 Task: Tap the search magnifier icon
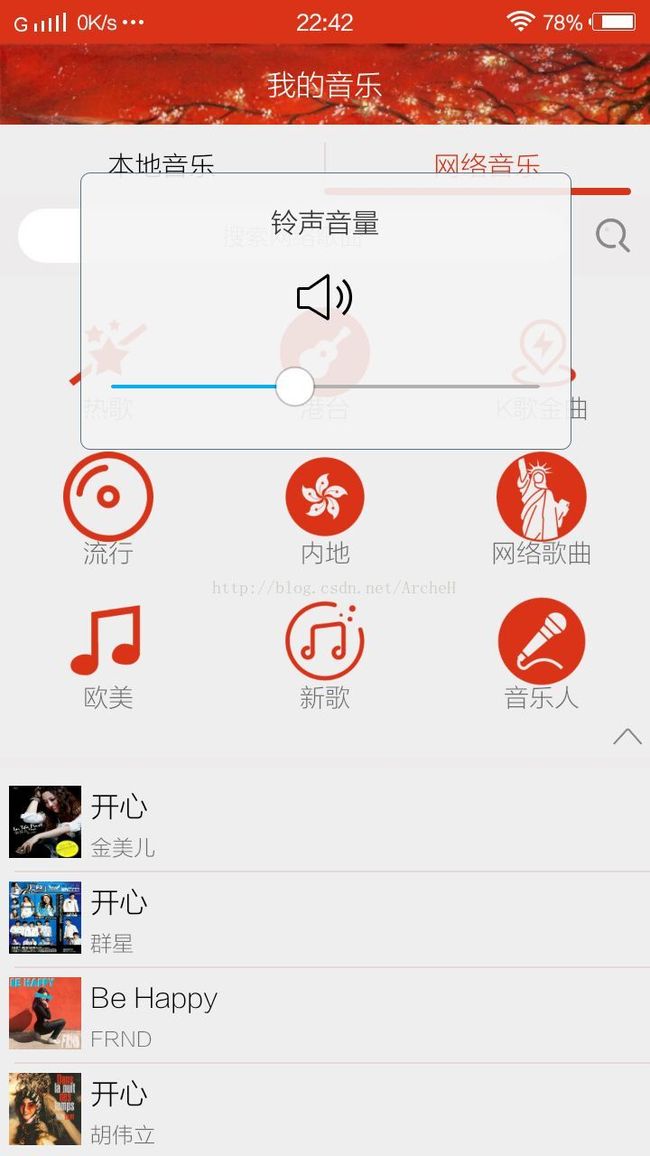click(612, 236)
